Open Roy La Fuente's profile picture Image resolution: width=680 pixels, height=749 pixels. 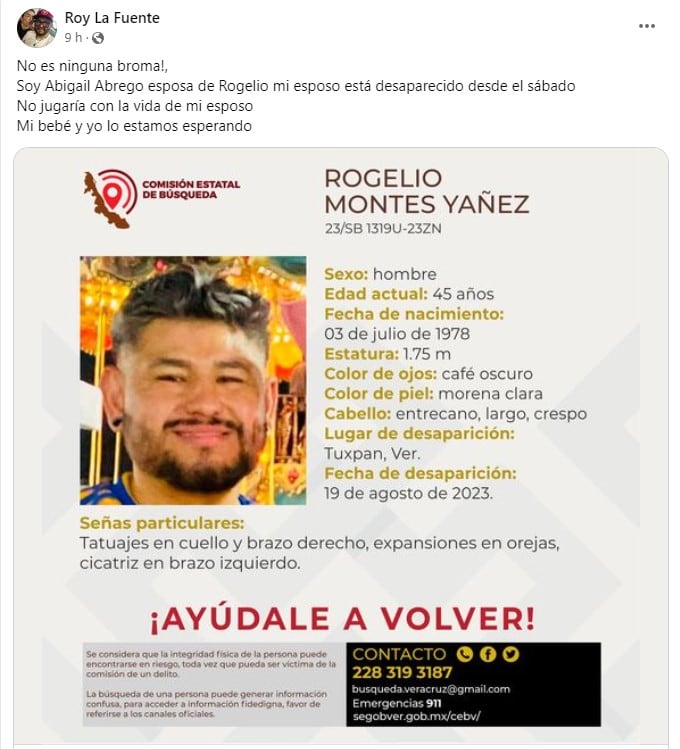click(x=37, y=28)
